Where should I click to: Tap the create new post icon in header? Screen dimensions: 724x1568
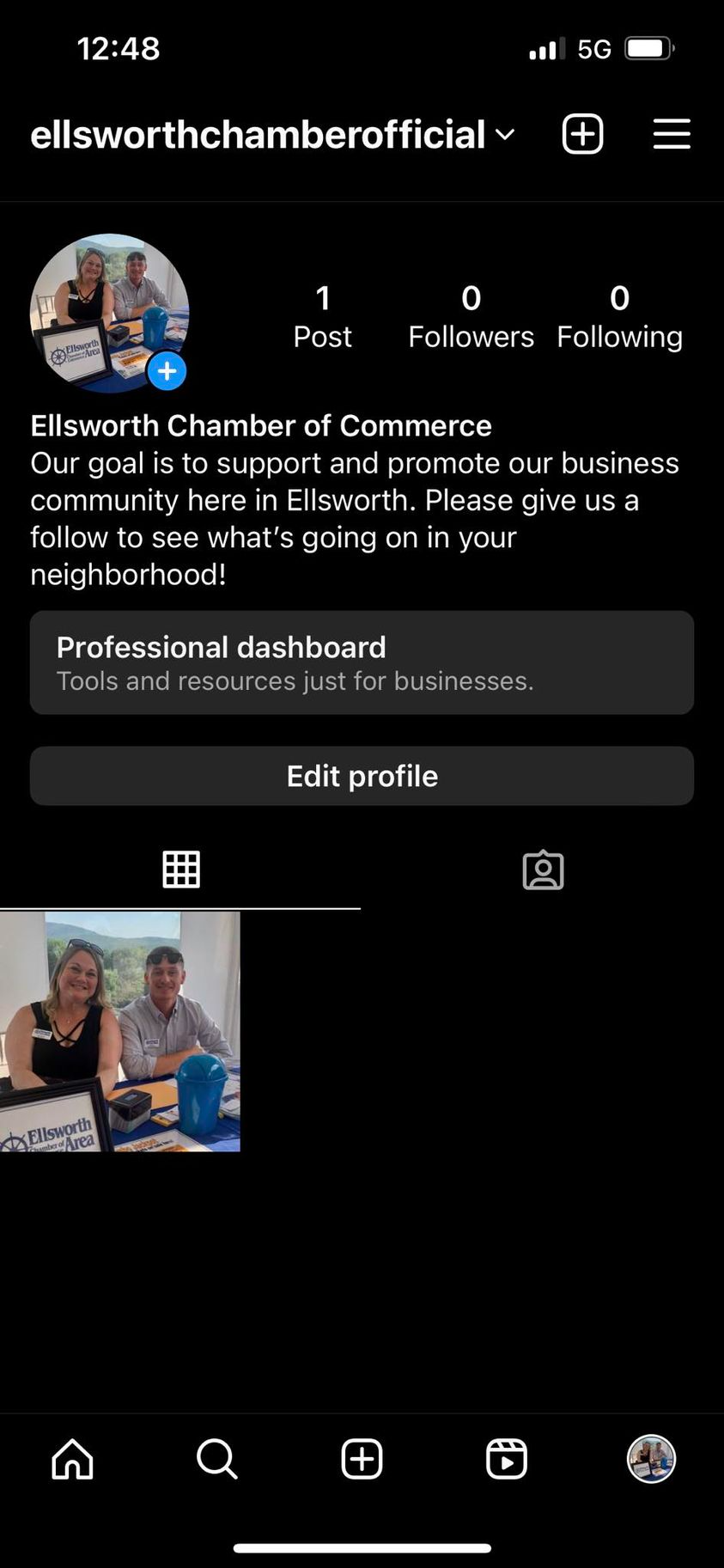pyautogui.click(x=582, y=134)
